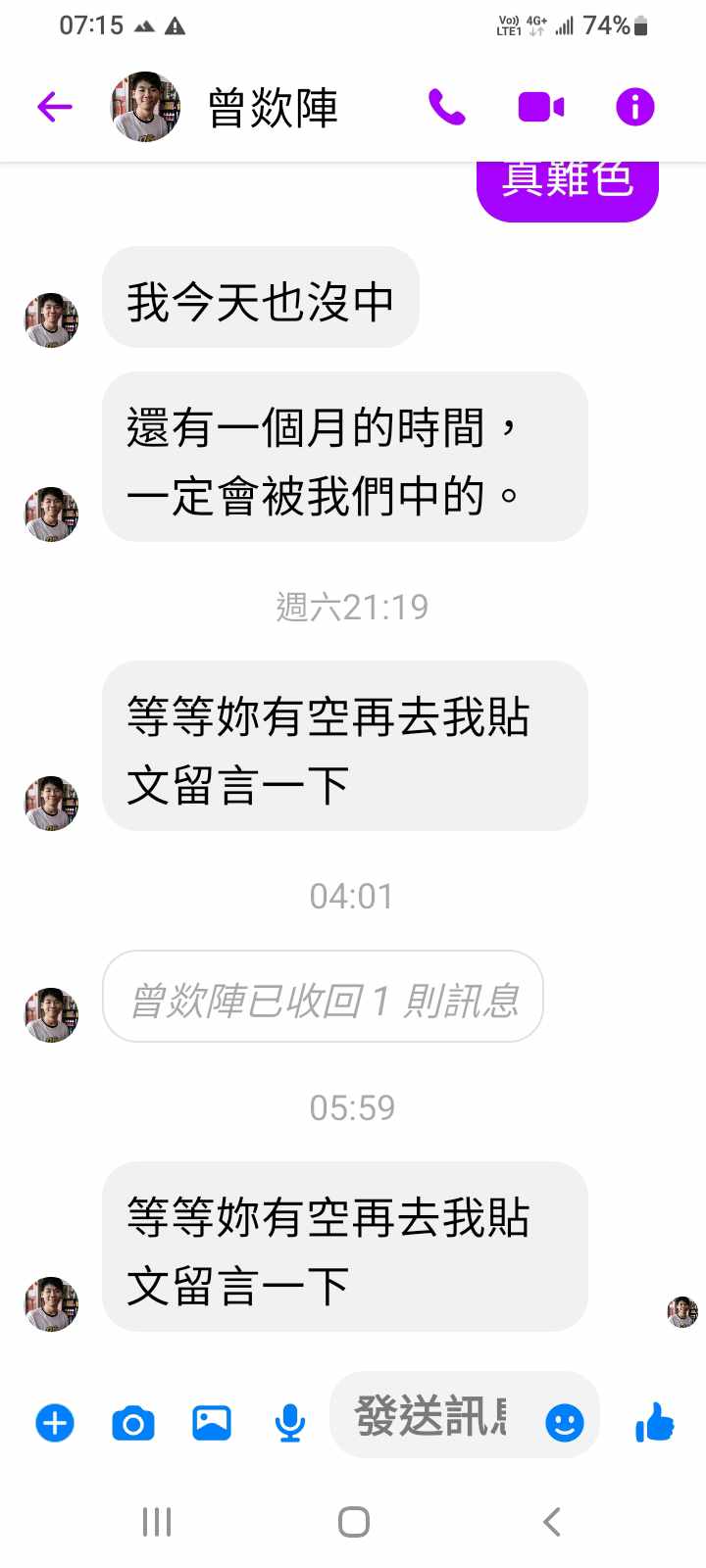Screen dimensions: 706x1568
Task: Start a voice call with 曾歘陣
Action: [447, 107]
